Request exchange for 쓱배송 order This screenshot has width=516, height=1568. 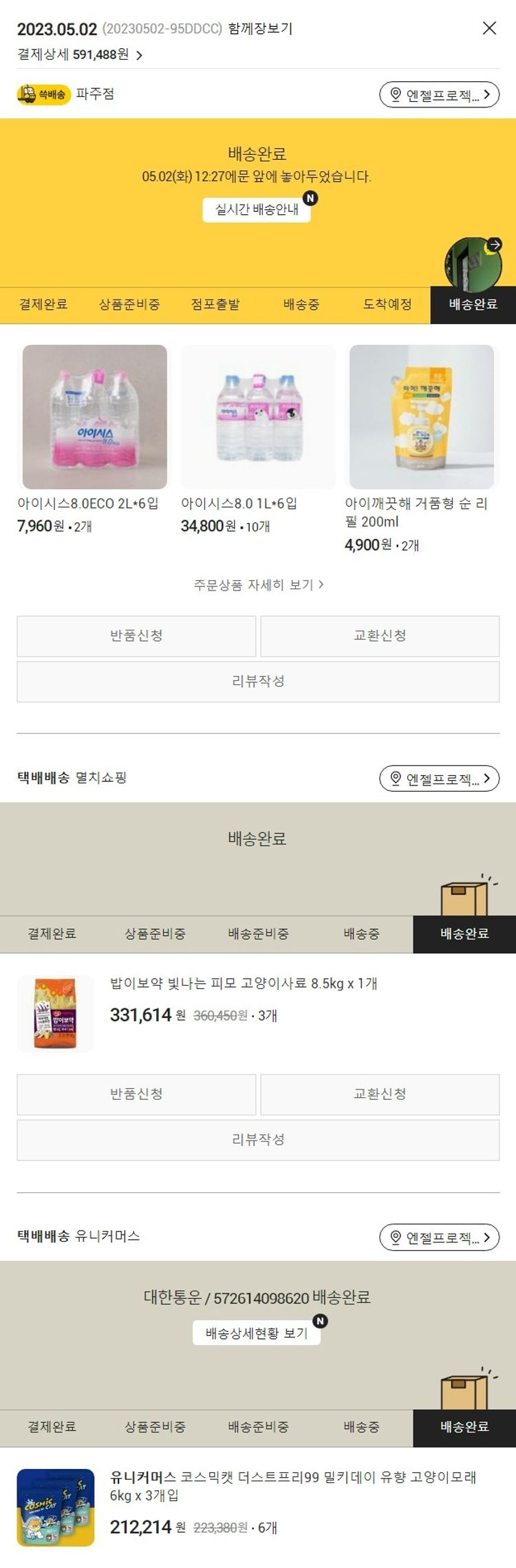380,635
